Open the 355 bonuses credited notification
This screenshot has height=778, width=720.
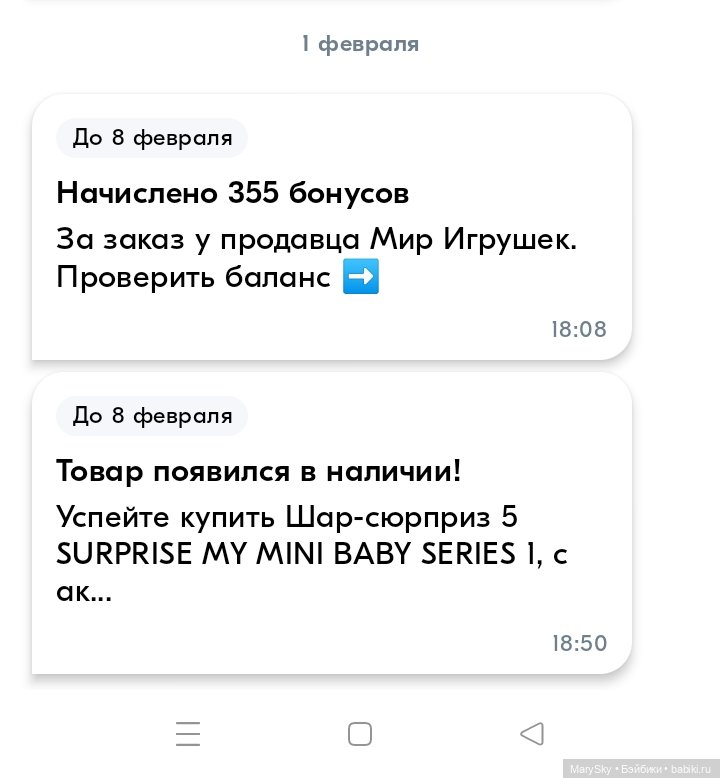(x=331, y=228)
